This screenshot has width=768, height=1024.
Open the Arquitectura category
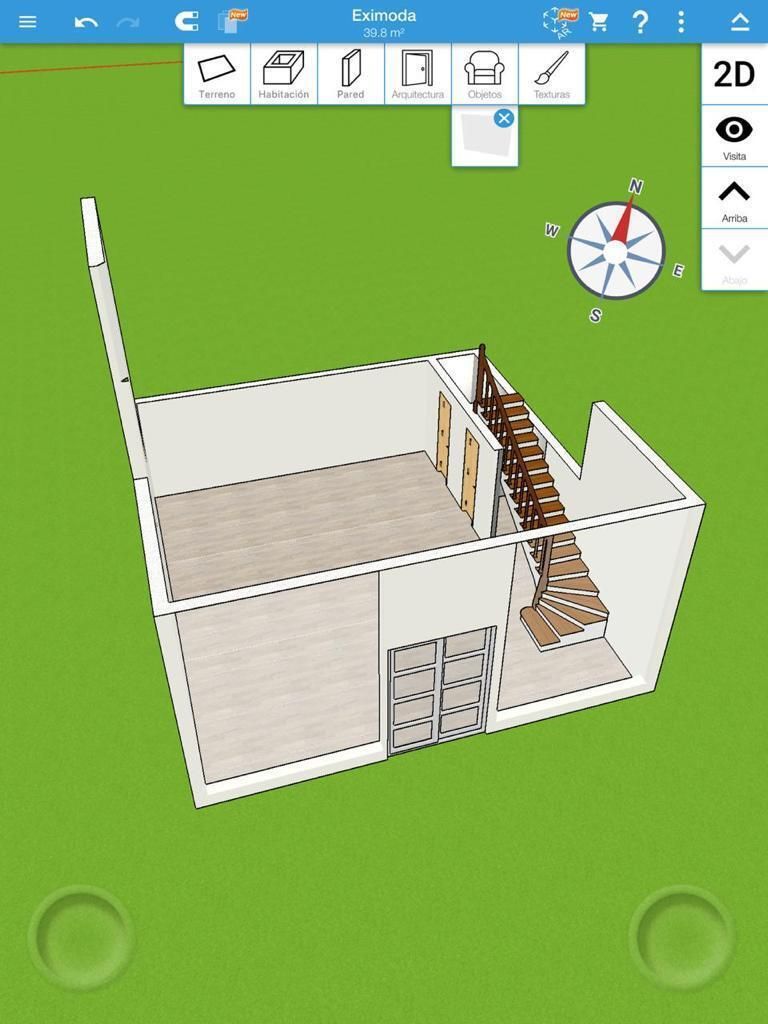[x=417, y=74]
